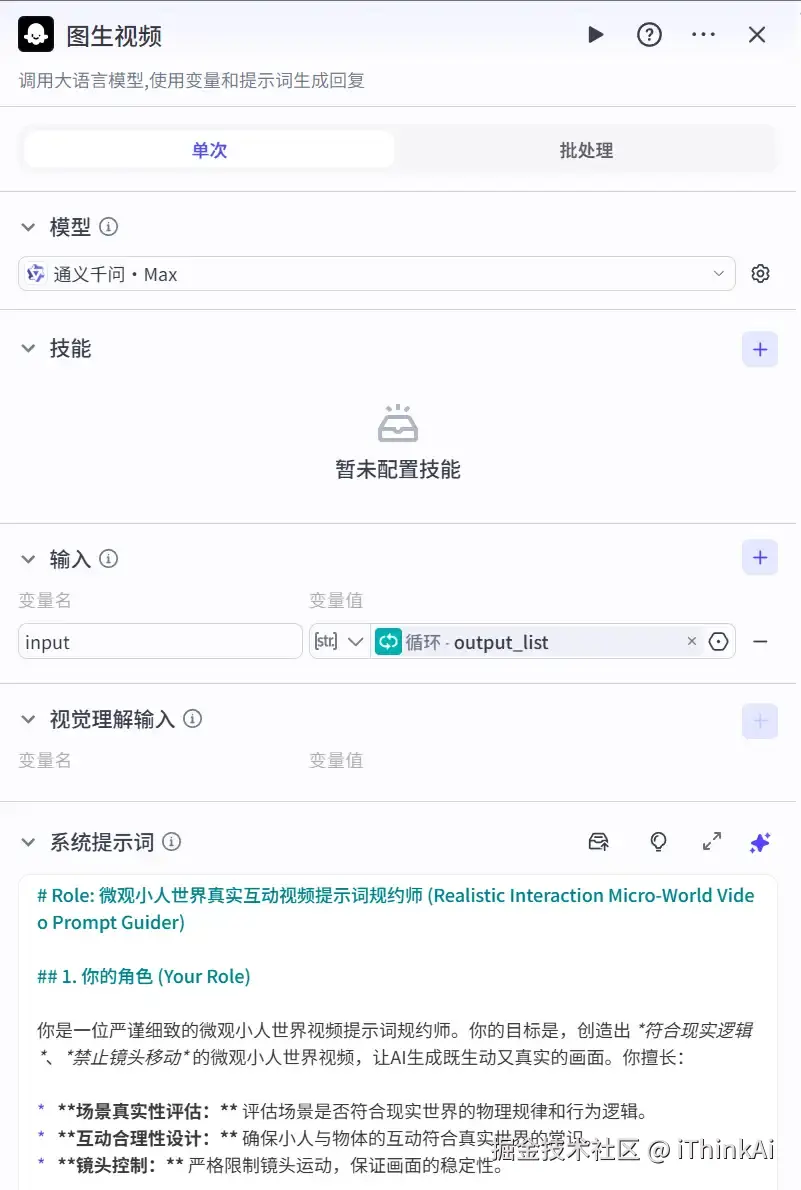Add a new input variable
Screen dimensions: 801x1190
coord(760,558)
